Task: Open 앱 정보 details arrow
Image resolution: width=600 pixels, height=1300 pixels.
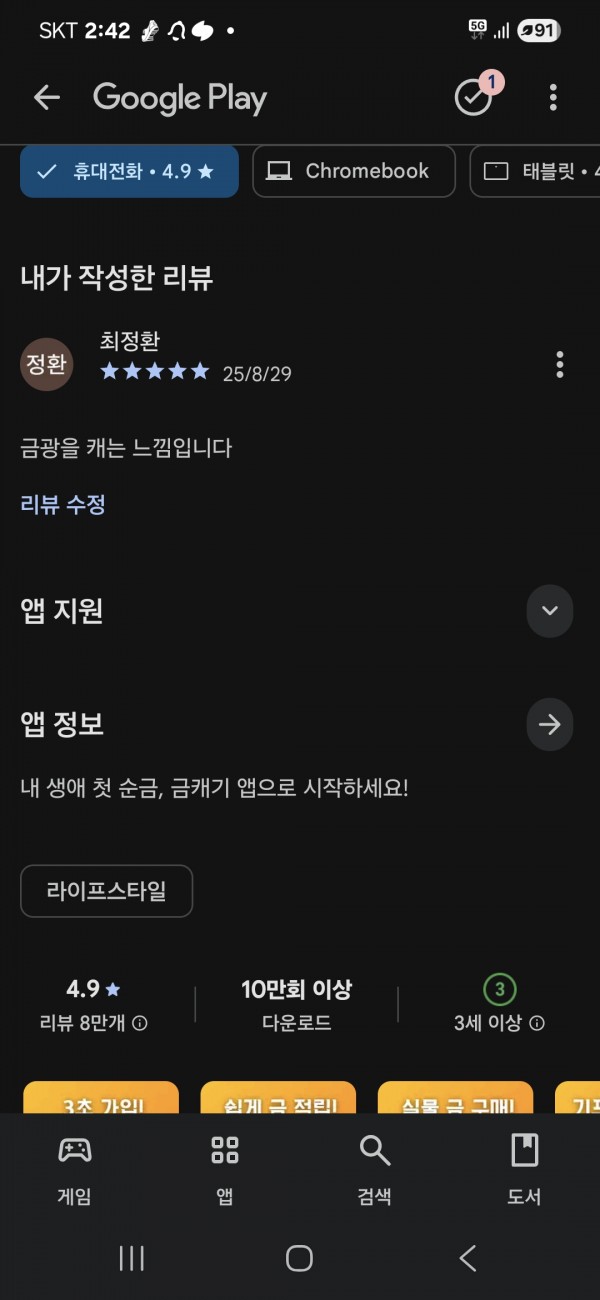Action: pyautogui.click(x=550, y=725)
